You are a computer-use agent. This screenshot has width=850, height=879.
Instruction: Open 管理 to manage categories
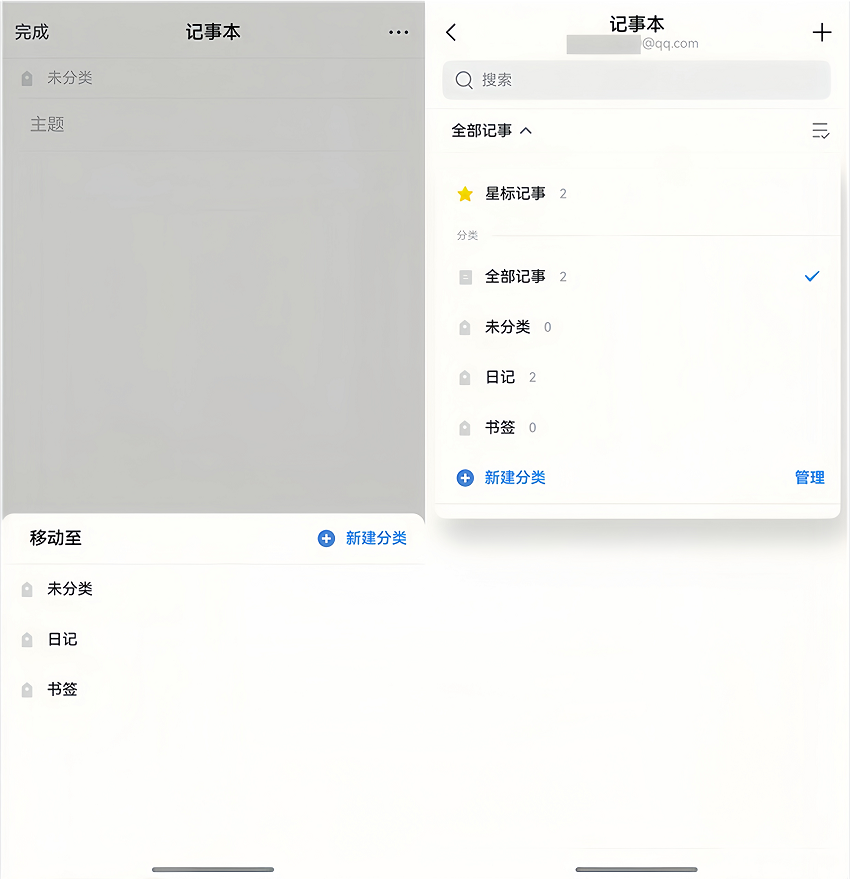(x=809, y=478)
